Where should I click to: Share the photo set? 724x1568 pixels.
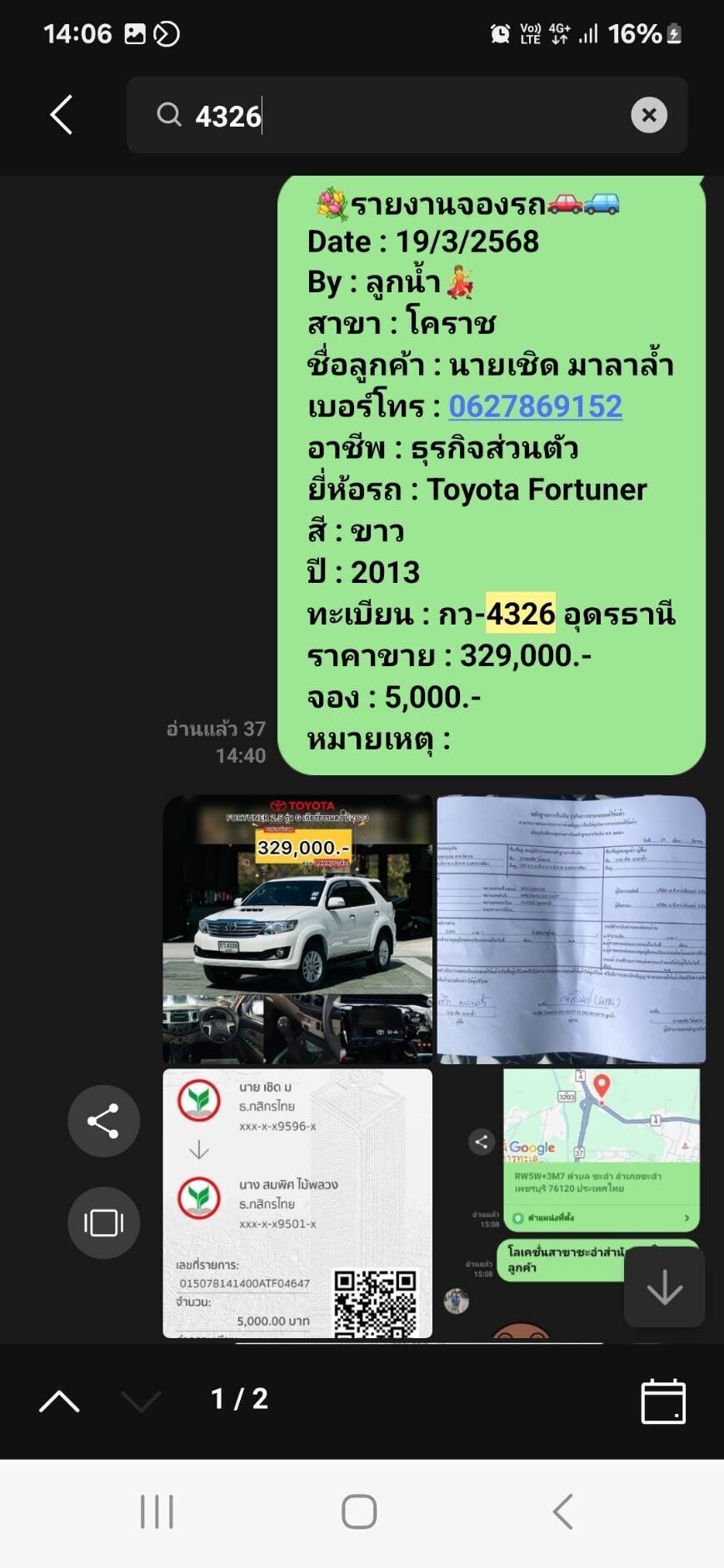click(103, 1121)
